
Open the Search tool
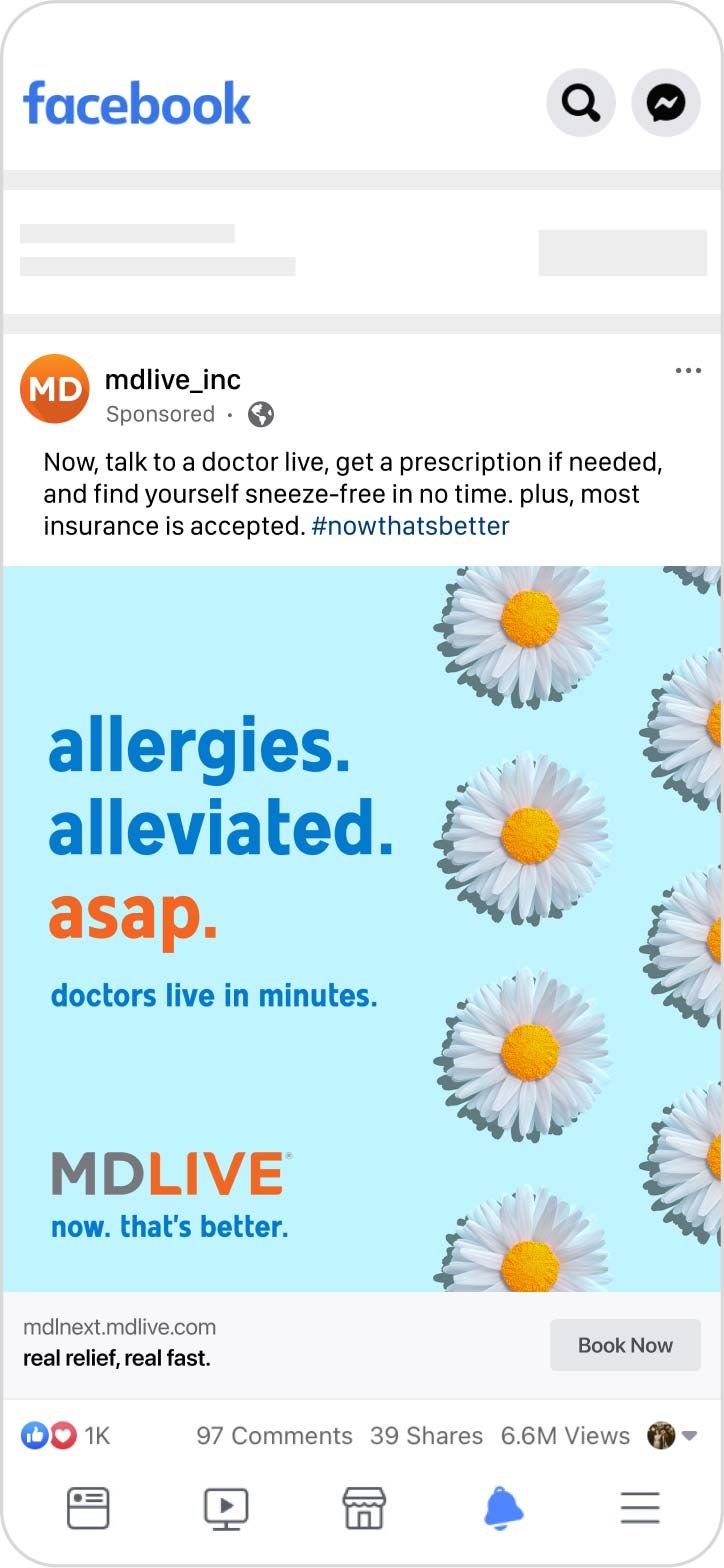[581, 103]
